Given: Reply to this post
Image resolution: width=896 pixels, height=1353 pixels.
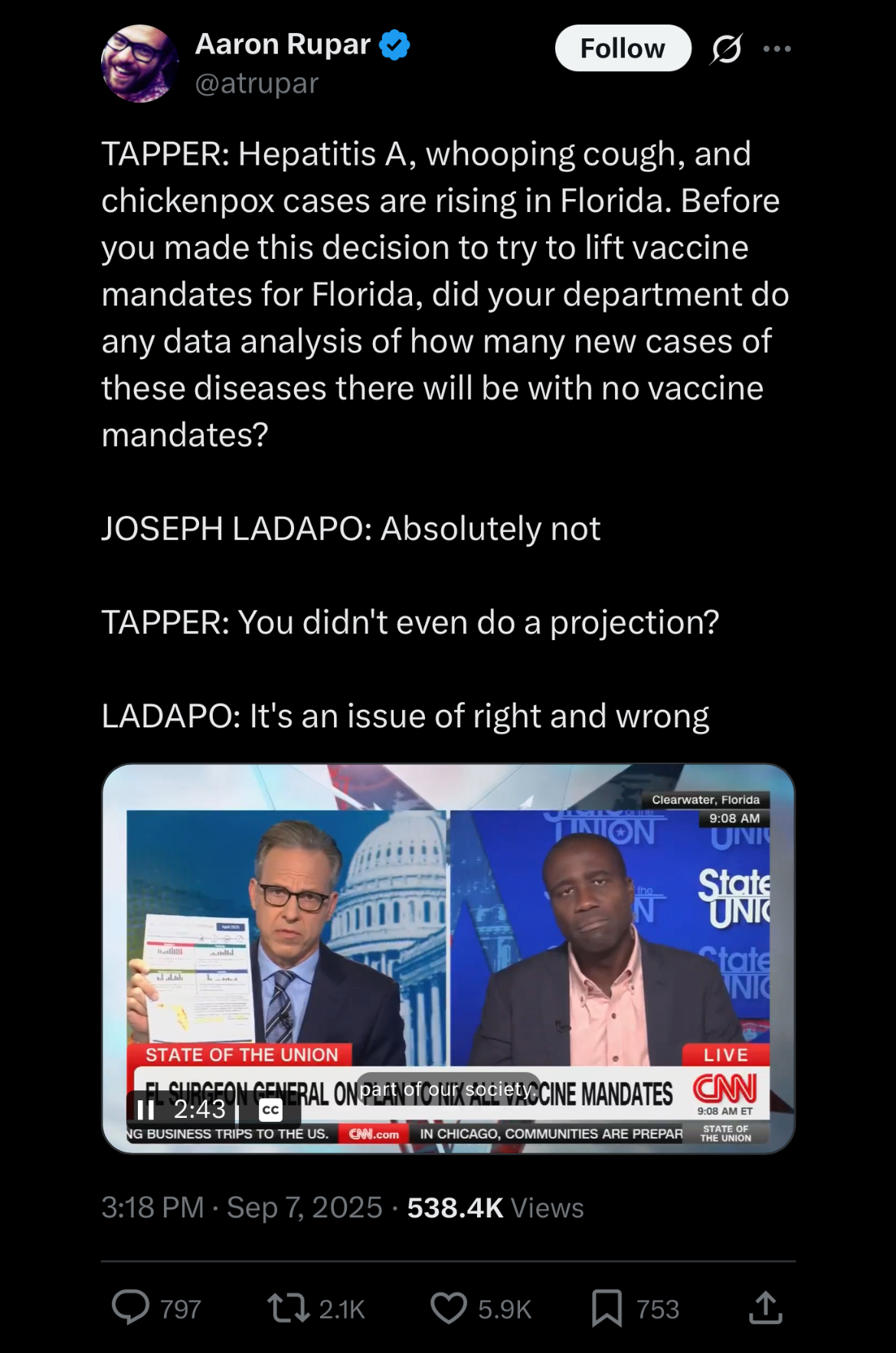Looking at the screenshot, I should 131,1308.
